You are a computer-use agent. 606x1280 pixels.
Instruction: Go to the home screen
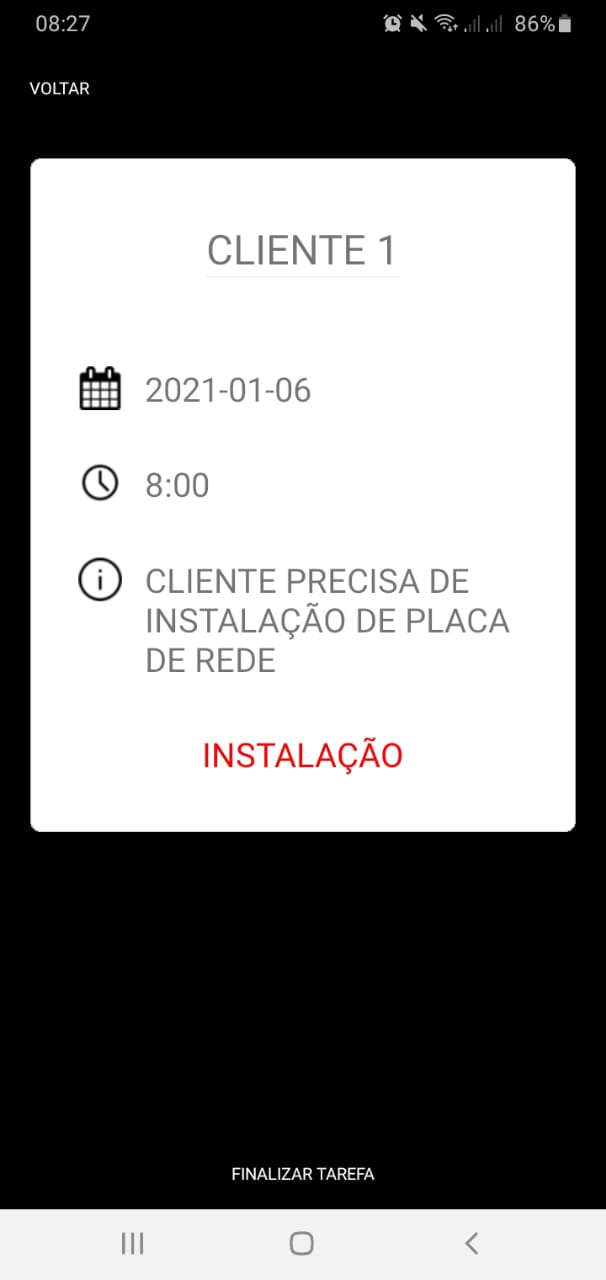(x=301, y=1243)
